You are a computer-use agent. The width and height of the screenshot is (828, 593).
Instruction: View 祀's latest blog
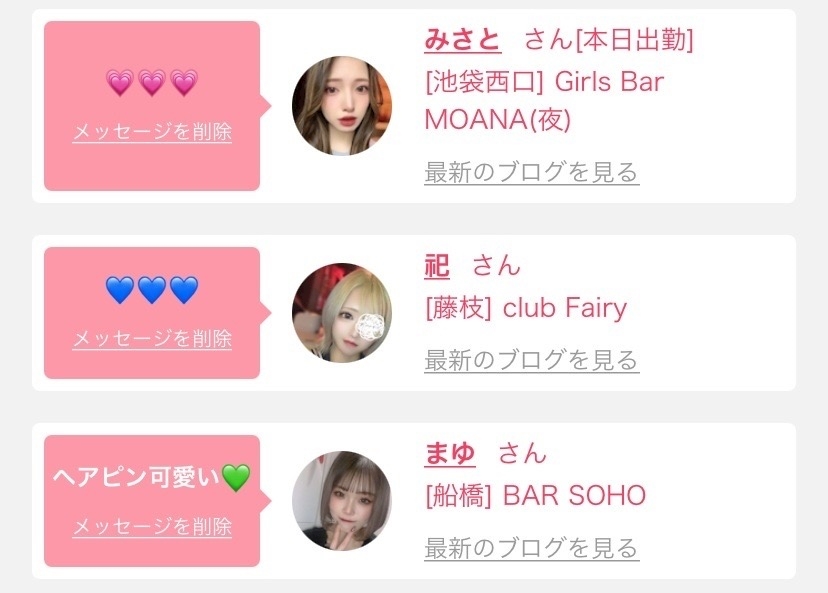tap(531, 359)
